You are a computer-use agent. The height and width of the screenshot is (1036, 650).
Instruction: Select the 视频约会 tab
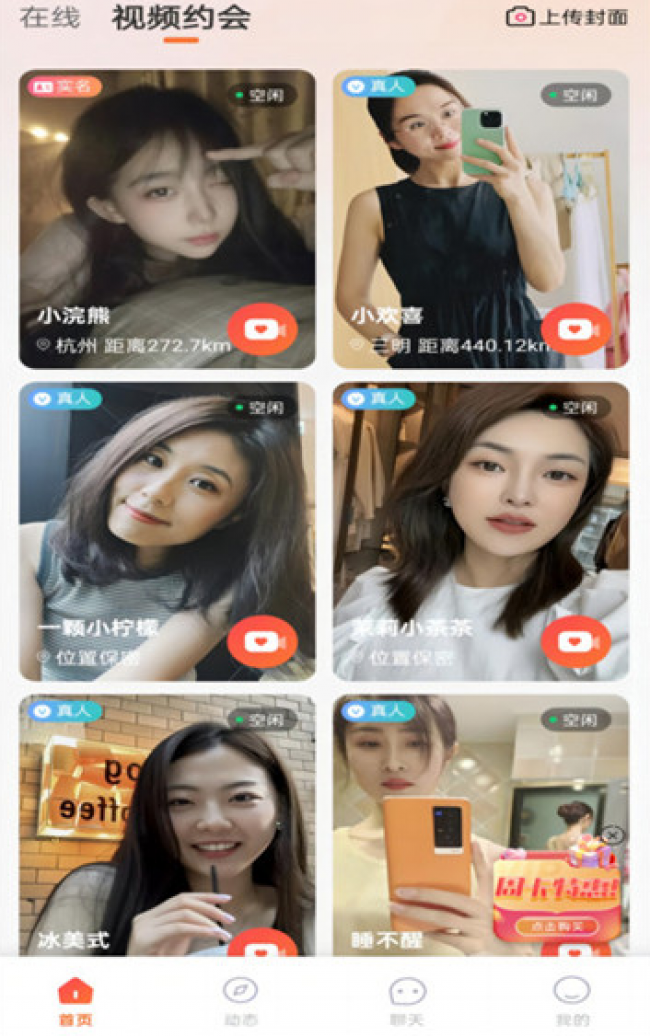tap(181, 18)
